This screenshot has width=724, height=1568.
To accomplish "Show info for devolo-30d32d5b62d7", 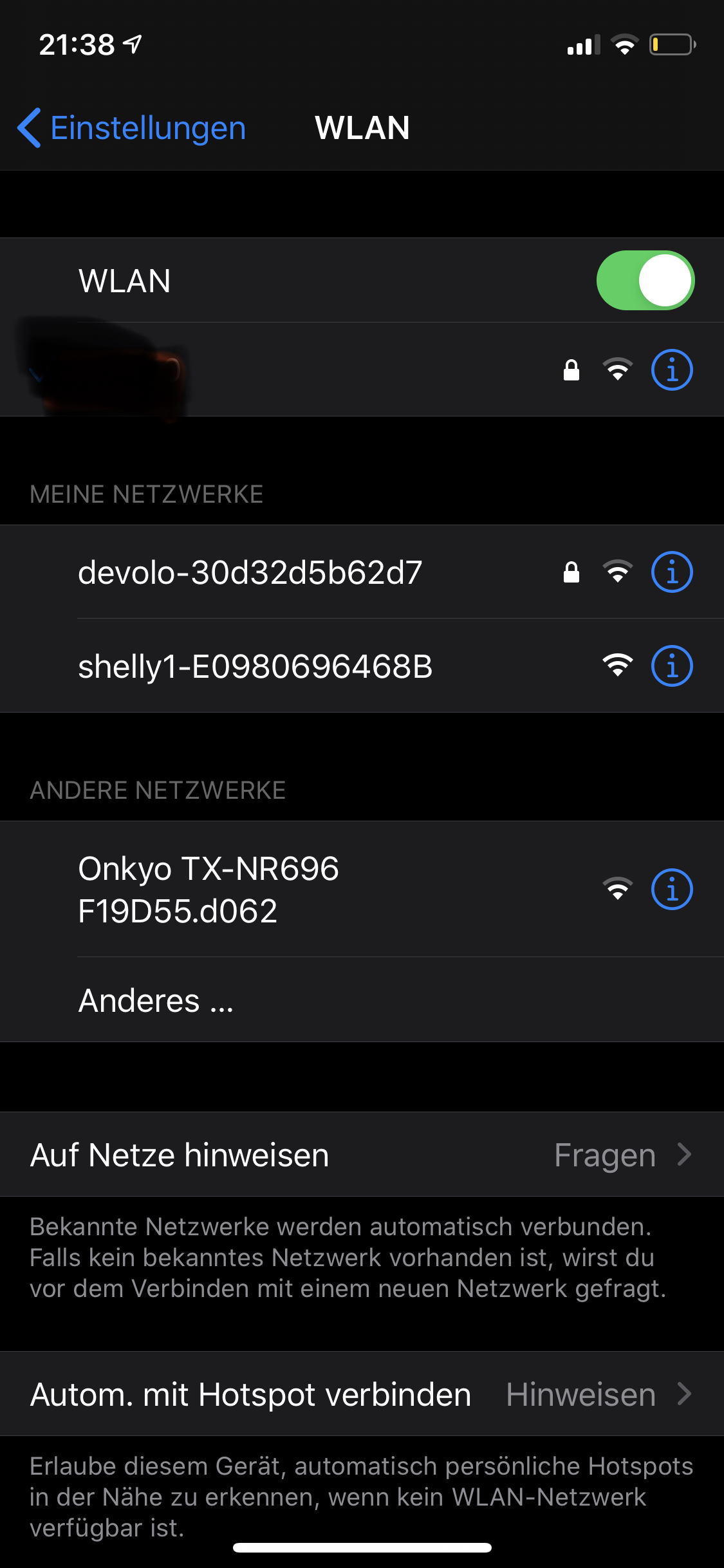I will point(671,572).
